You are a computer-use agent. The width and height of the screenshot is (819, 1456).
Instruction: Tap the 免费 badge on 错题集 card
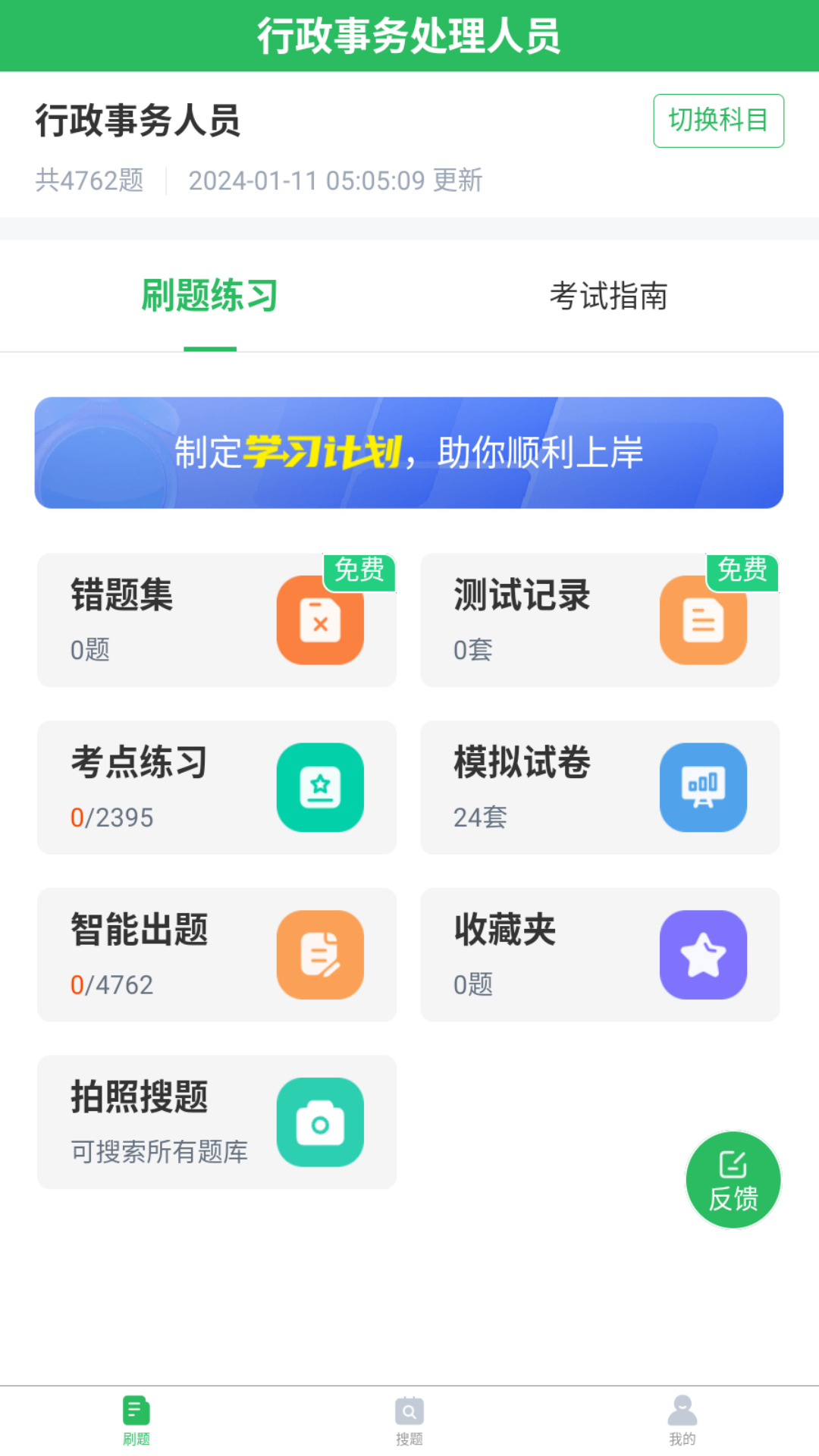(362, 574)
